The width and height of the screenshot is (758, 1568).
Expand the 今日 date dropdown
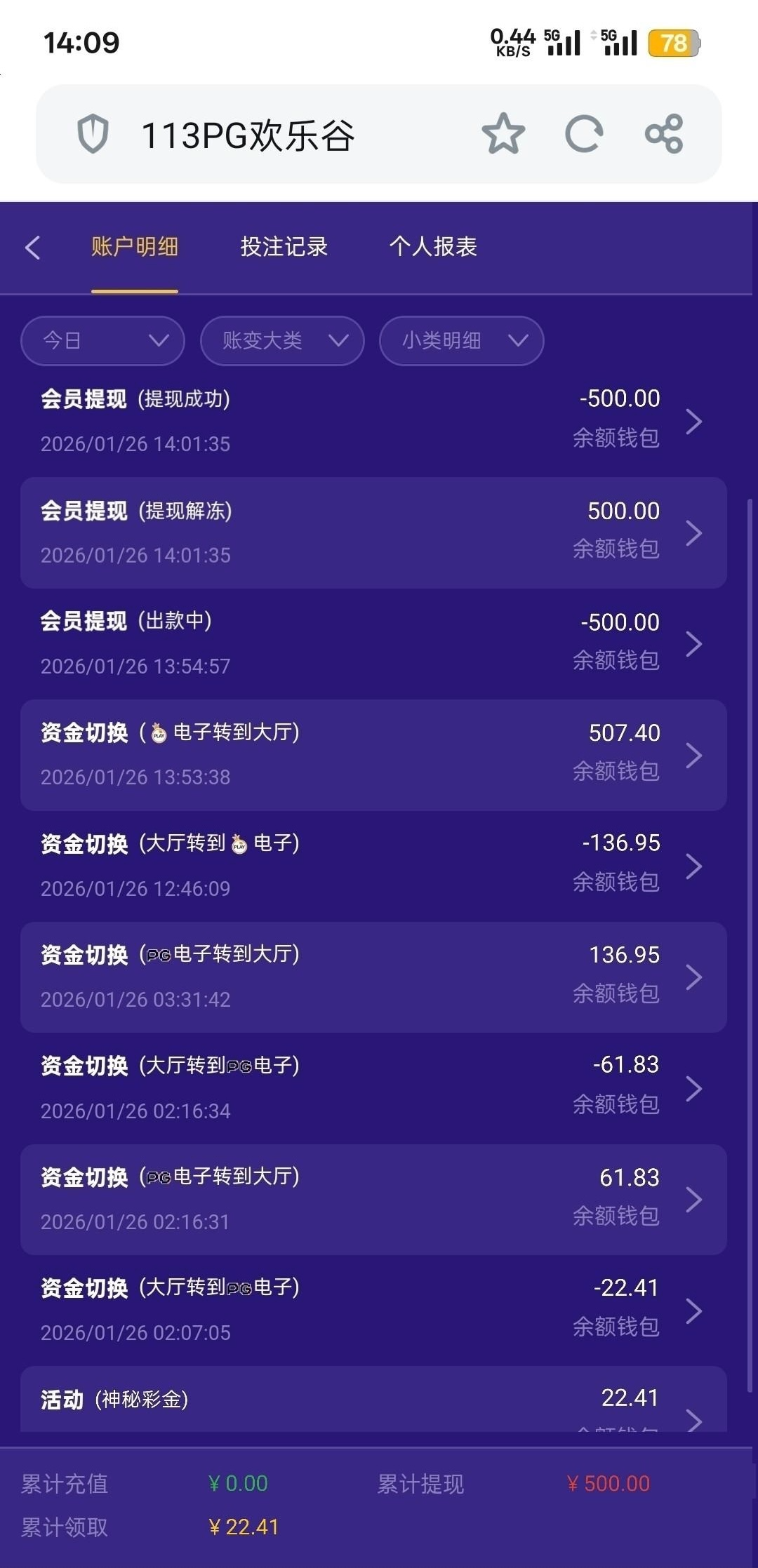[x=103, y=341]
